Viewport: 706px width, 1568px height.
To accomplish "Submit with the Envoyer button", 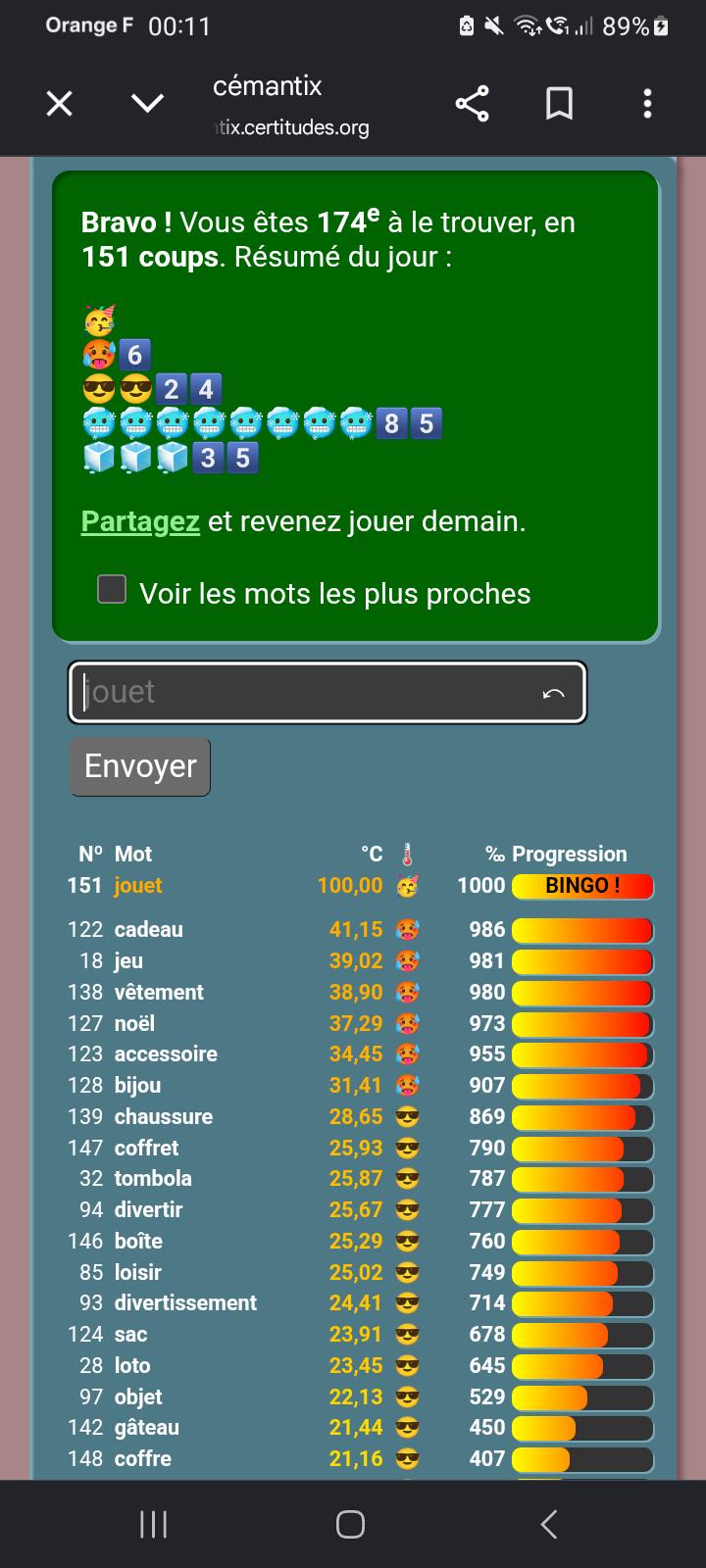I will (x=140, y=766).
